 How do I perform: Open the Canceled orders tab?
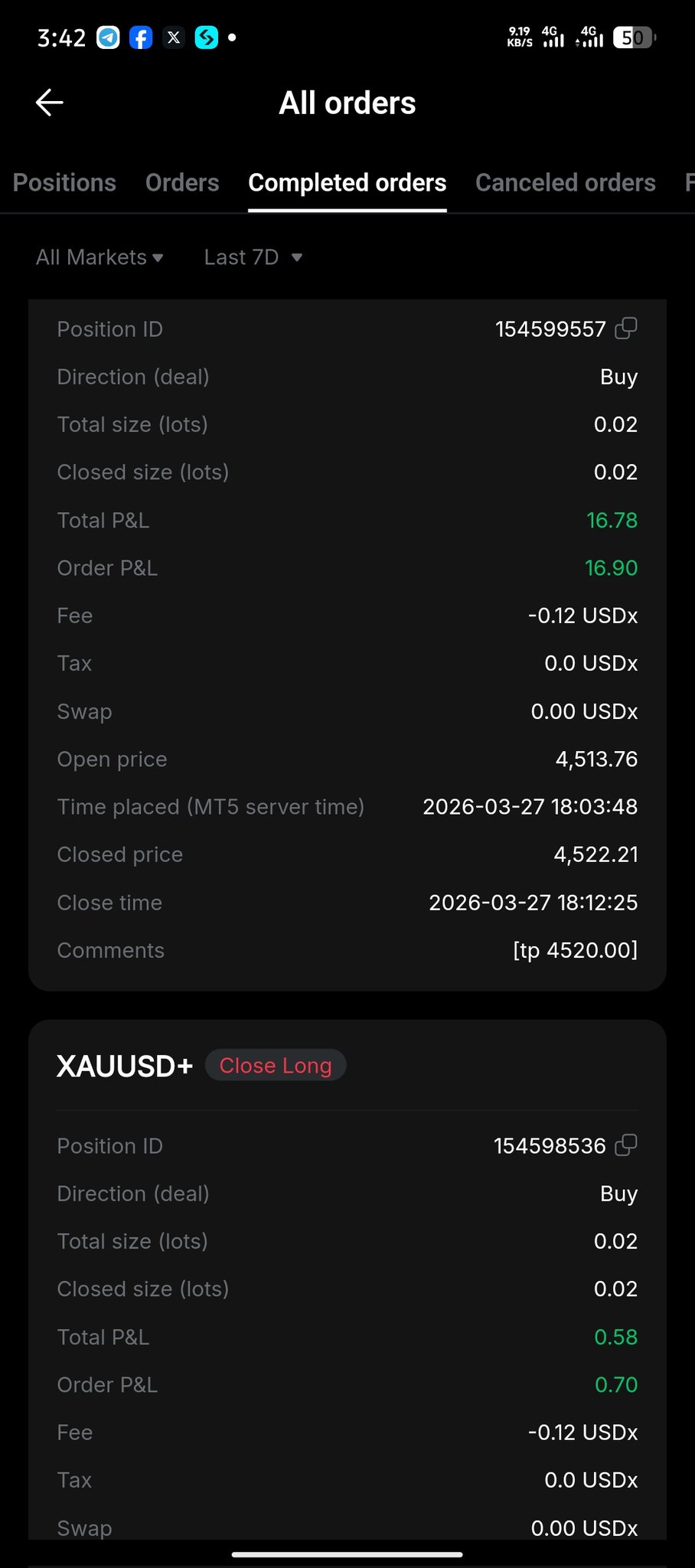(565, 182)
